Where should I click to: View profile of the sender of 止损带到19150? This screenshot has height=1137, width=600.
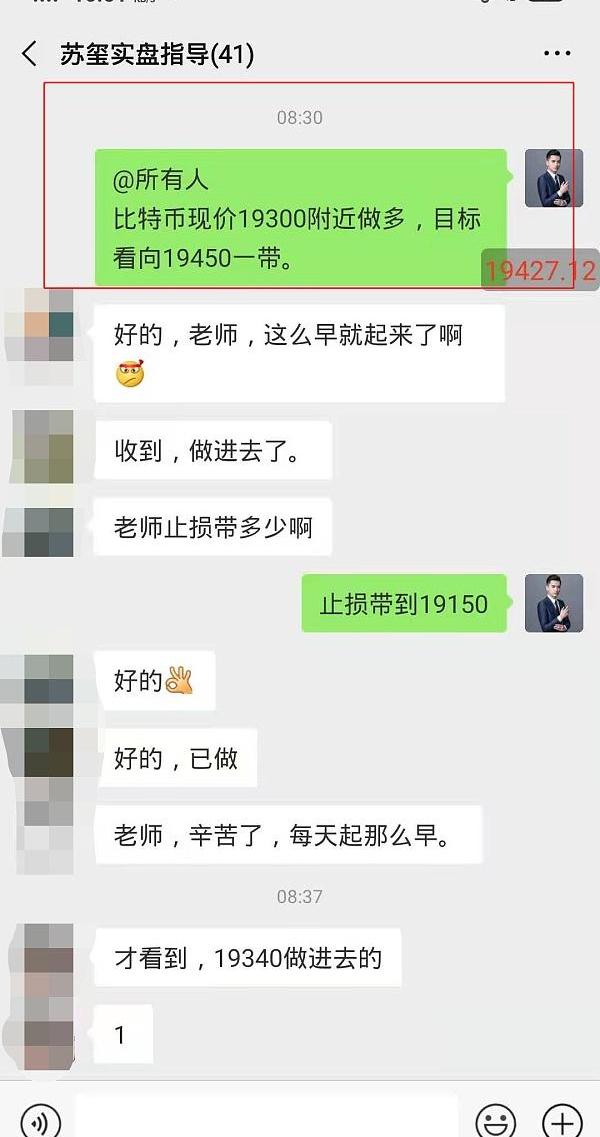554,603
